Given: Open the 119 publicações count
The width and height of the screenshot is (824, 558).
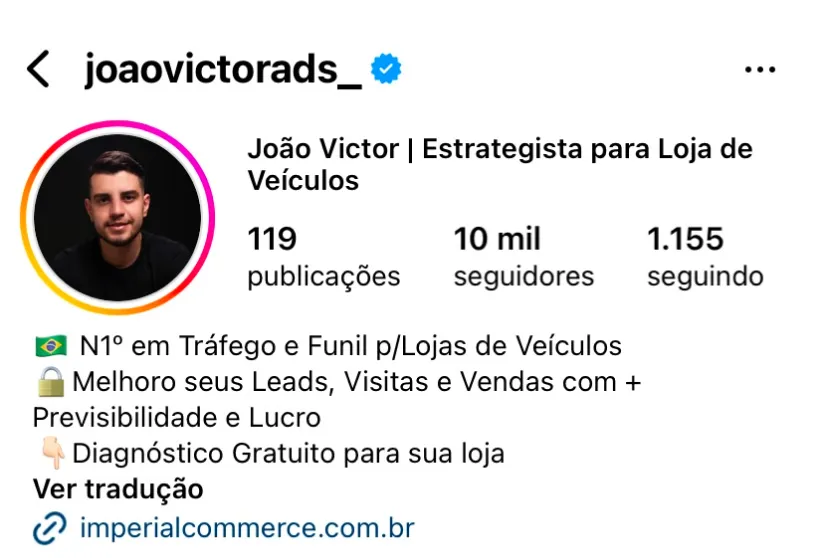Looking at the screenshot, I should pos(323,257).
